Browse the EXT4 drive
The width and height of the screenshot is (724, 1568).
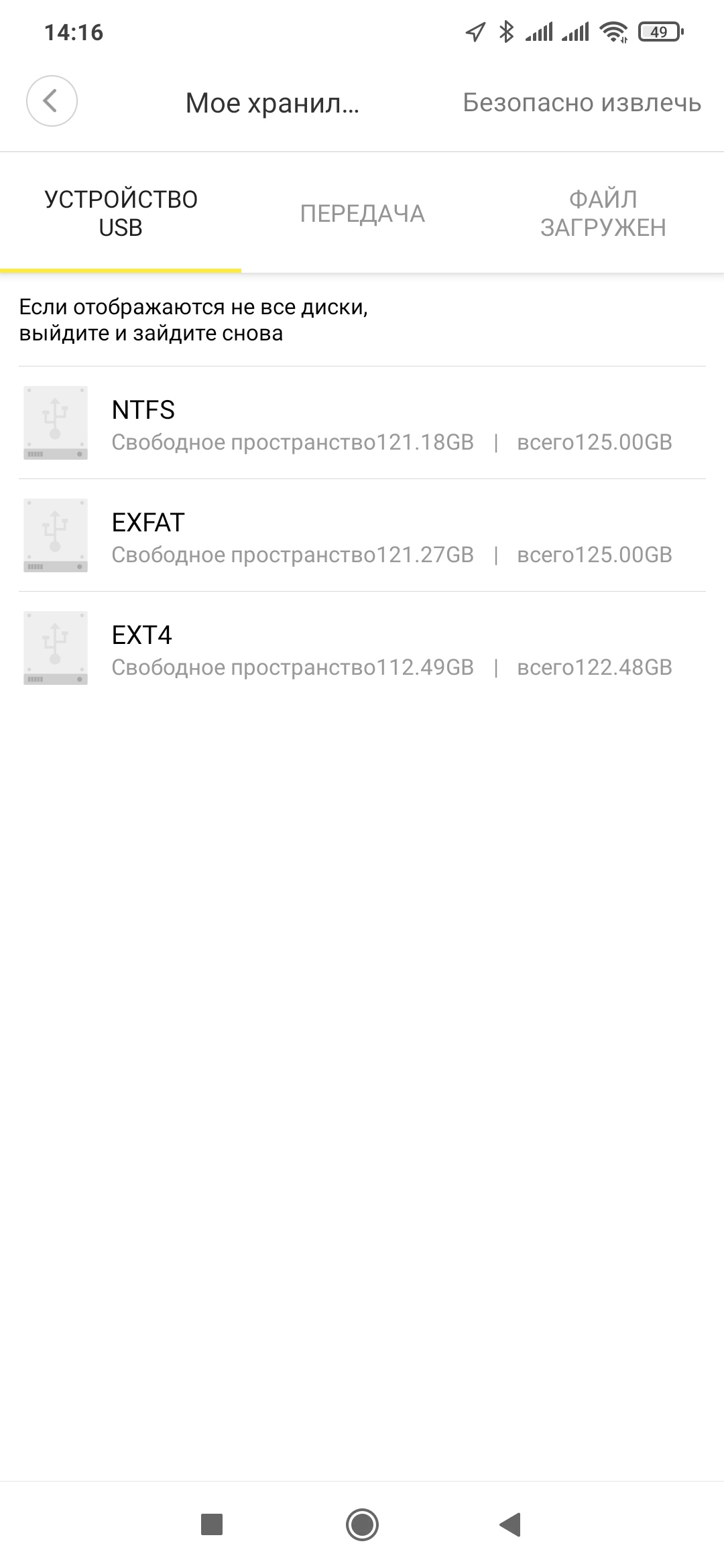(x=362, y=649)
